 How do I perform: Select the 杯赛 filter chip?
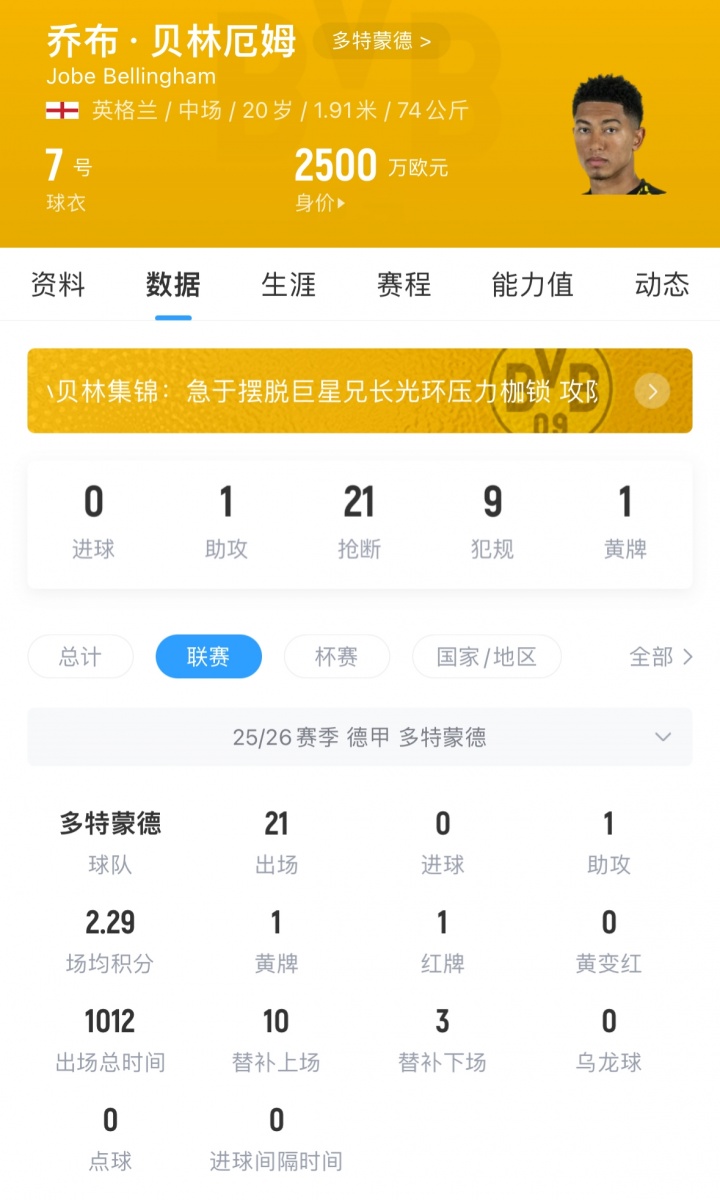point(336,657)
